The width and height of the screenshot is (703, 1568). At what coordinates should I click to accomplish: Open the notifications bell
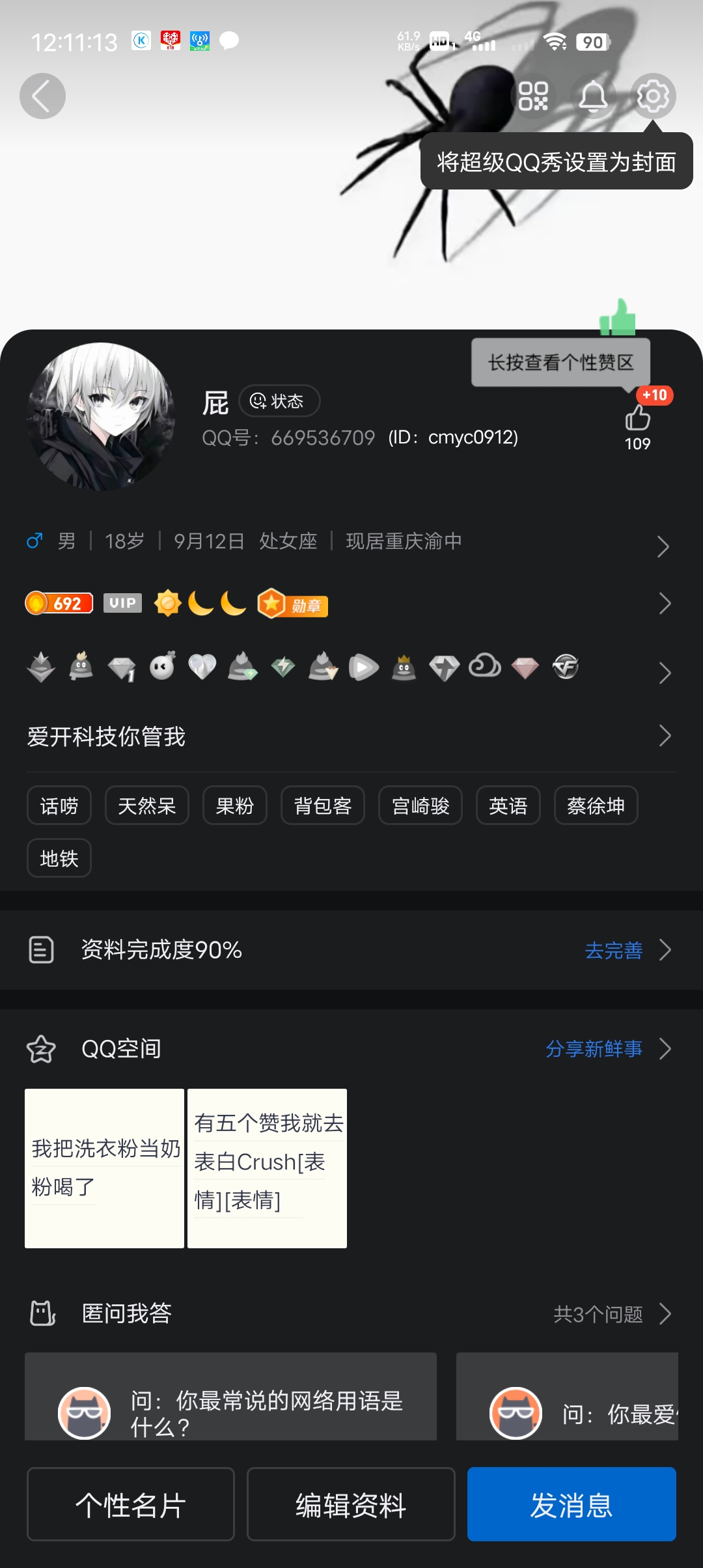(x=593, y=96)
